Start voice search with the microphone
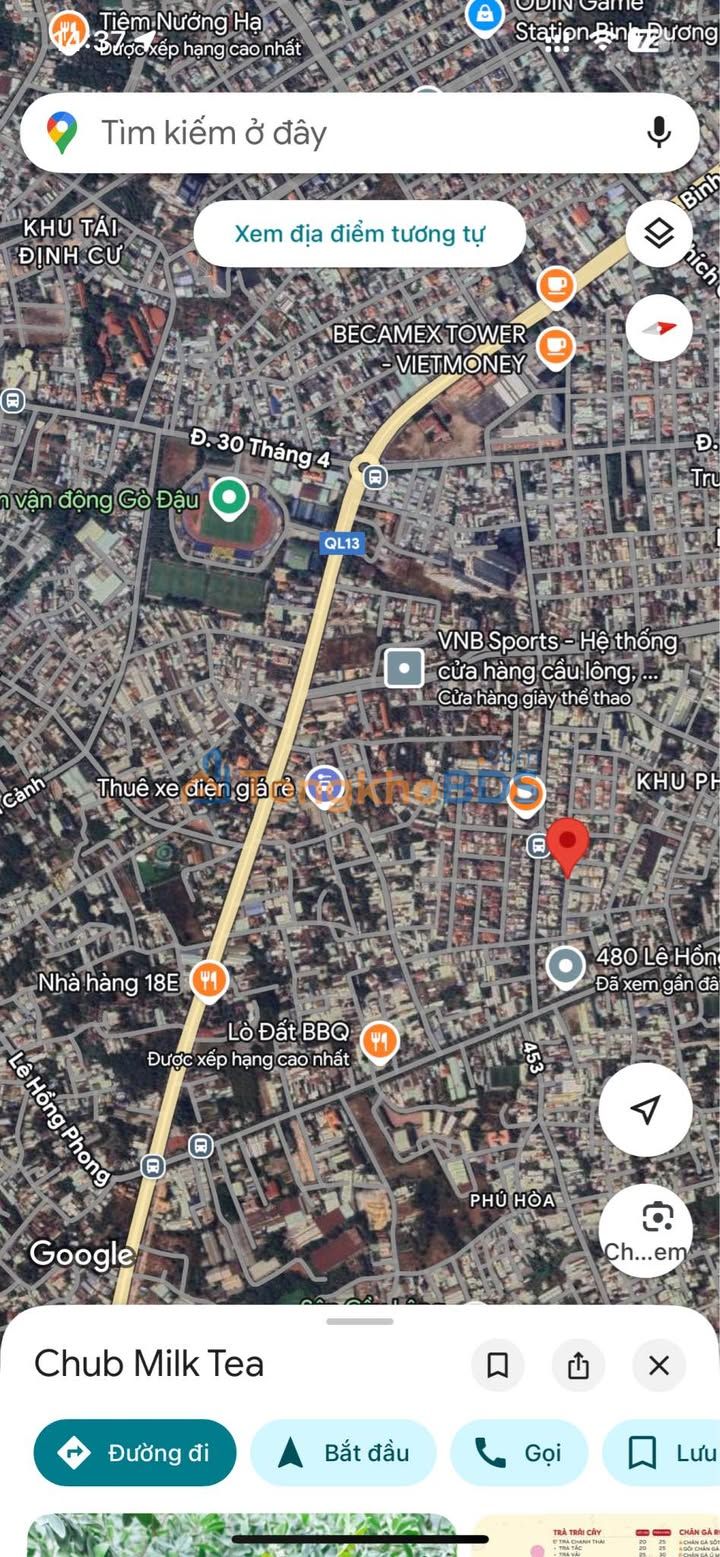This screenshot has height=1557, width=720. tap(658, 132)
